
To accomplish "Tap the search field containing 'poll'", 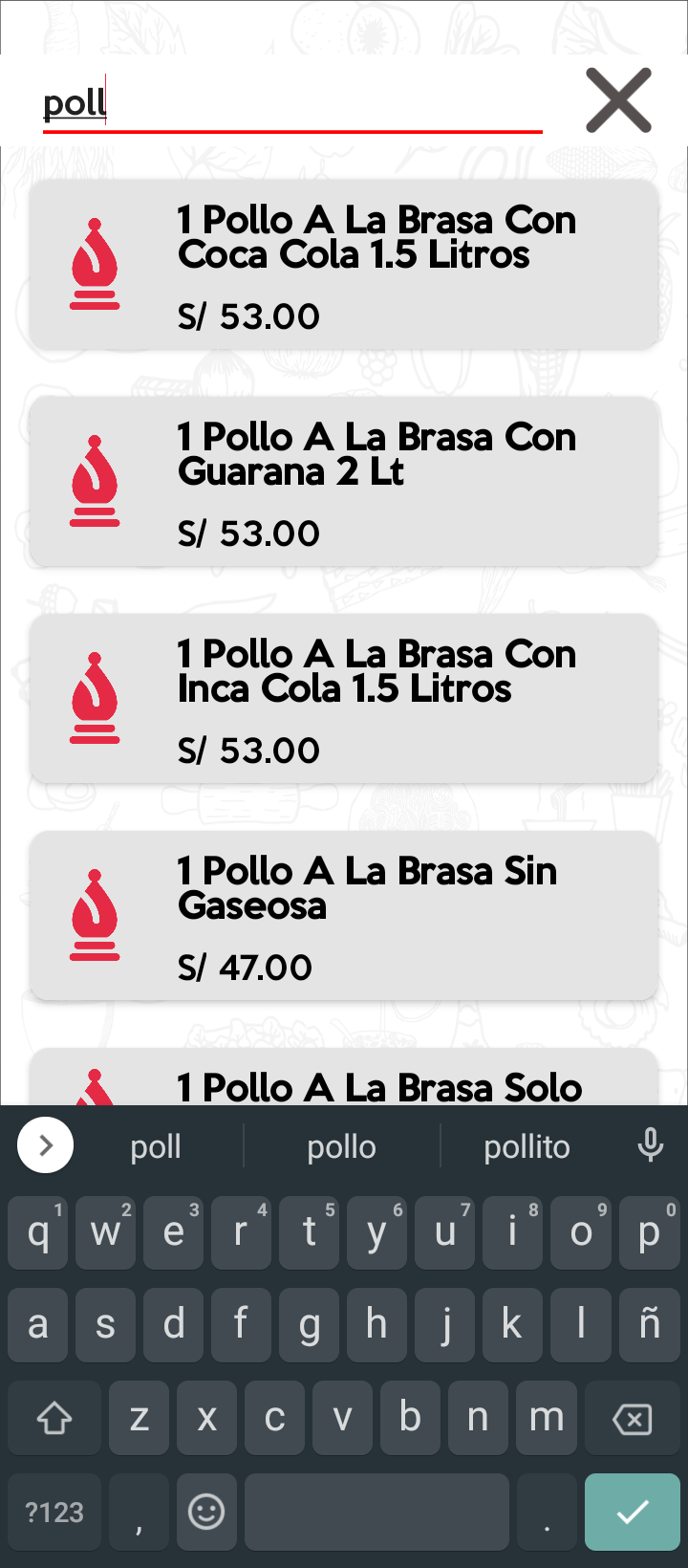I will (291, 103).
